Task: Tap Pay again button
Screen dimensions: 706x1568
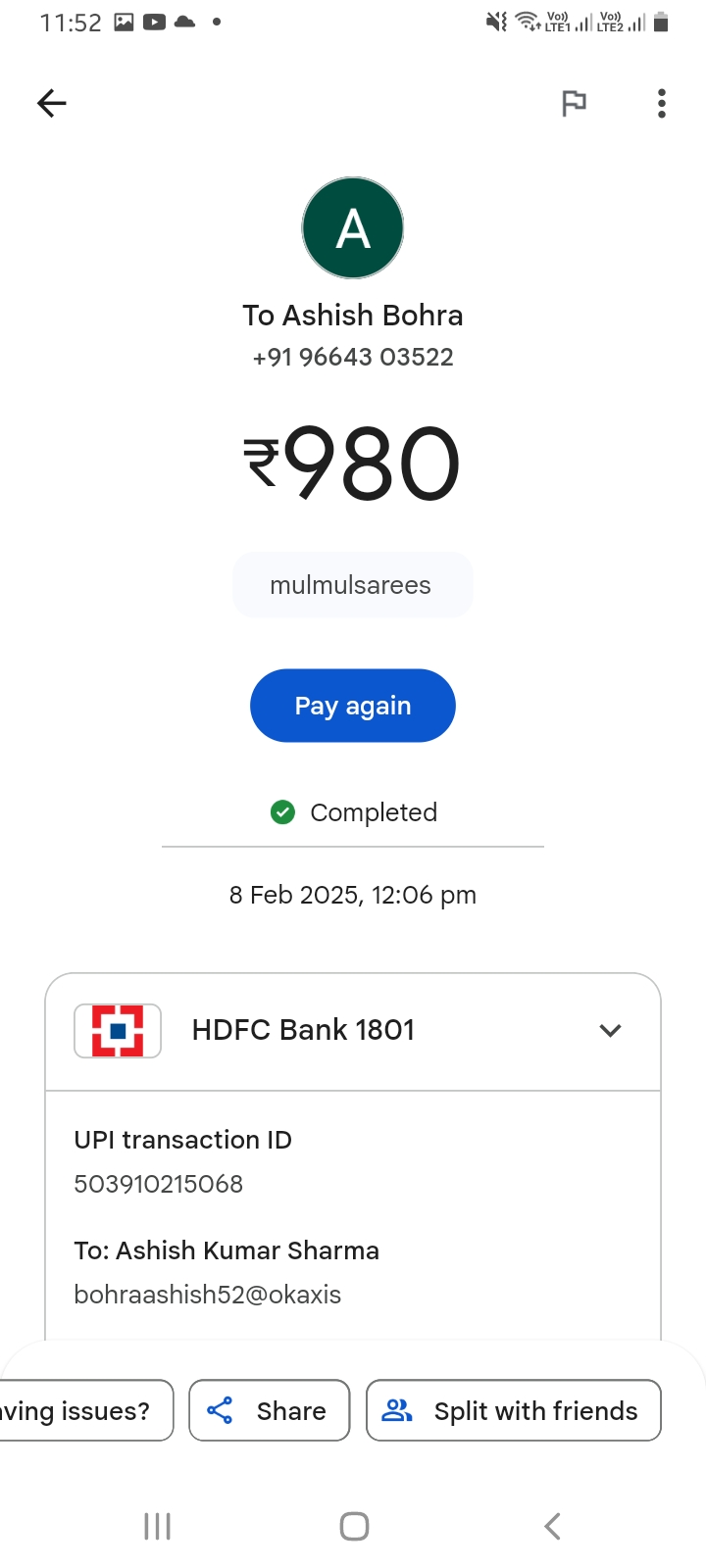Action: coord(353,706)
